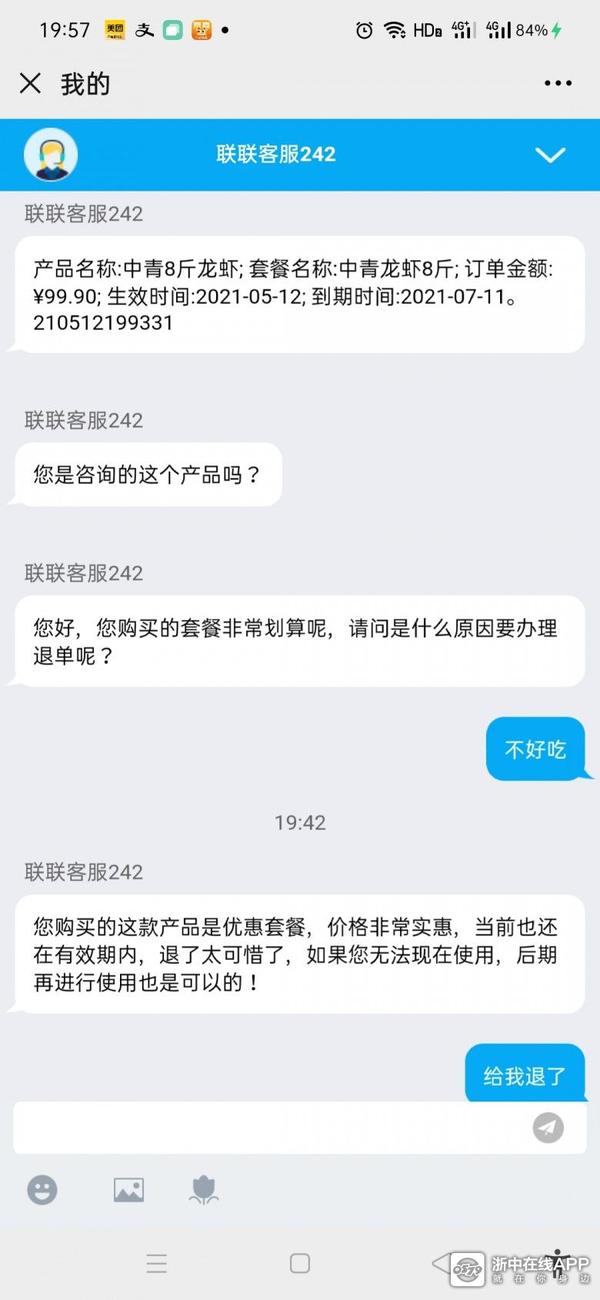This screenshot has width=600, height=1300.
Task: Expand the 联联客服242 header chevron
Action: click(x=550, y=154)
